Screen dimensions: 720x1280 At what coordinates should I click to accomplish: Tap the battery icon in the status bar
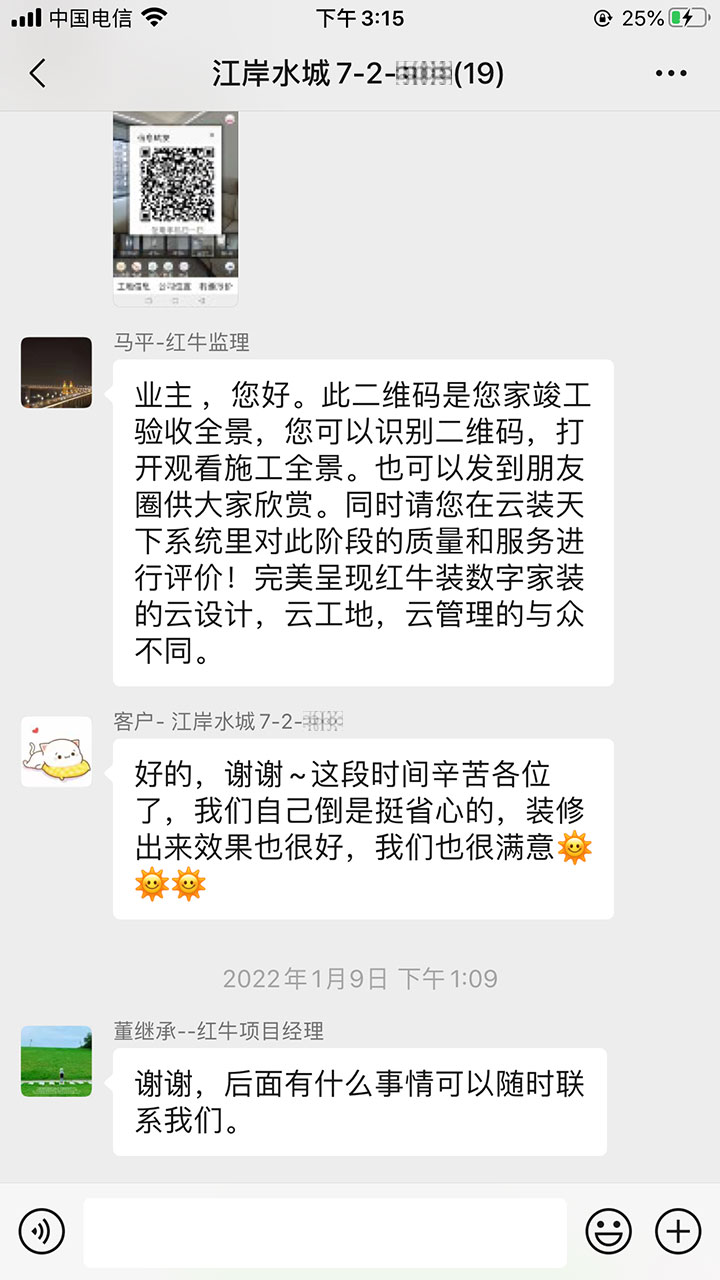(x=689, y=16)
